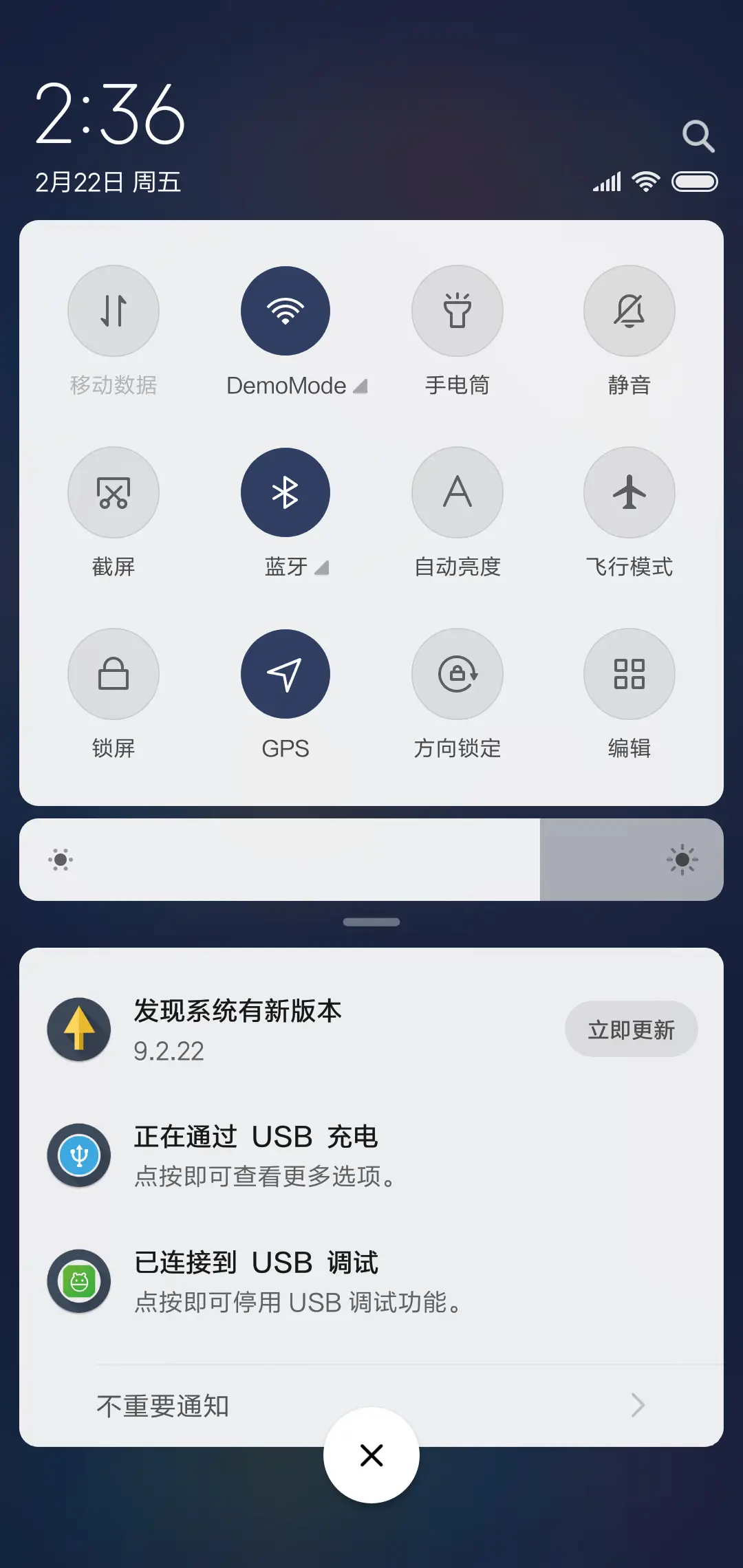
Task: Expand Bluetooth device options
Action: (323, 568)
